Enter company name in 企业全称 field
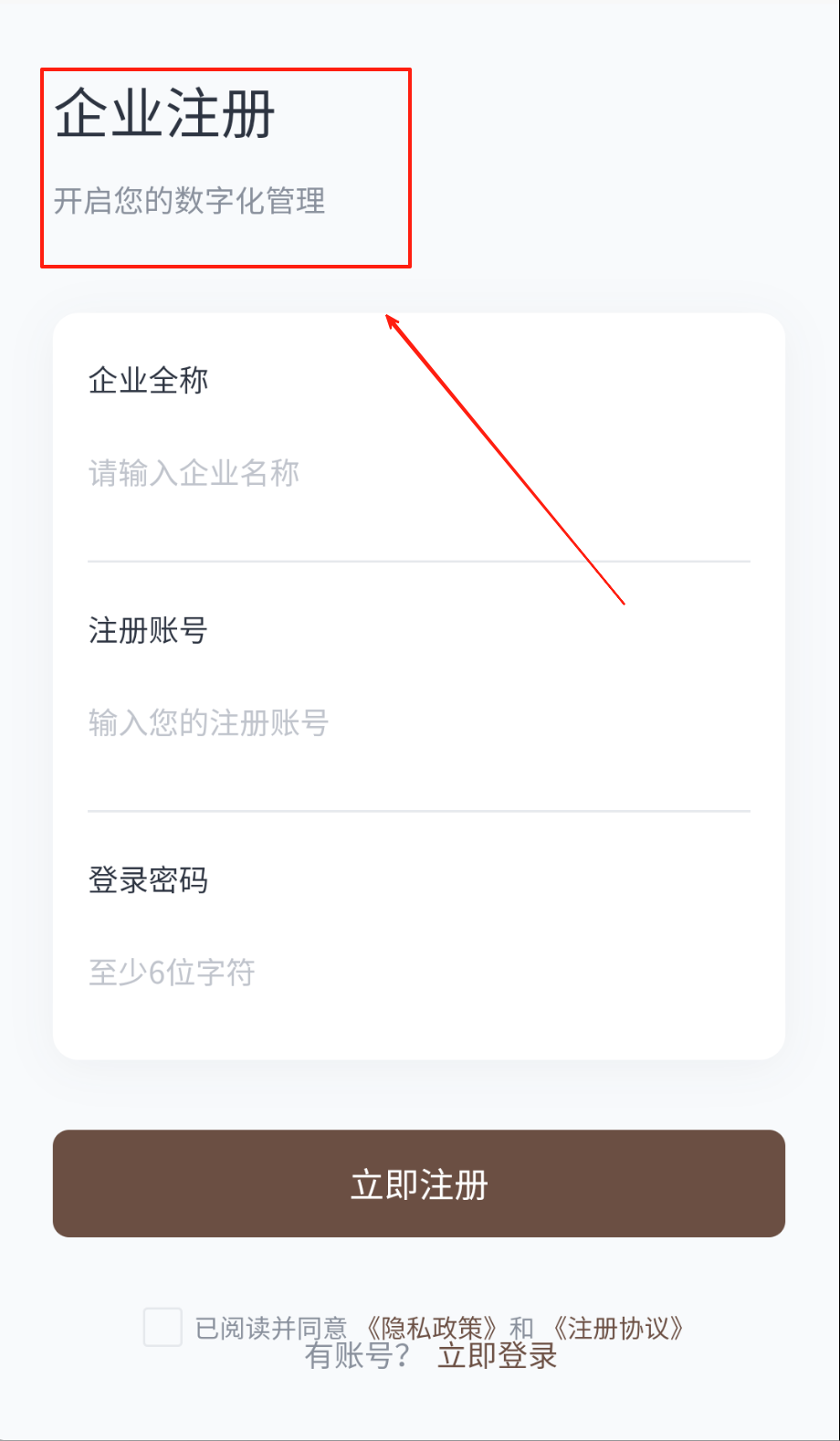The image size is (840, 1441). pyautogui.click(x=418, y=474)
